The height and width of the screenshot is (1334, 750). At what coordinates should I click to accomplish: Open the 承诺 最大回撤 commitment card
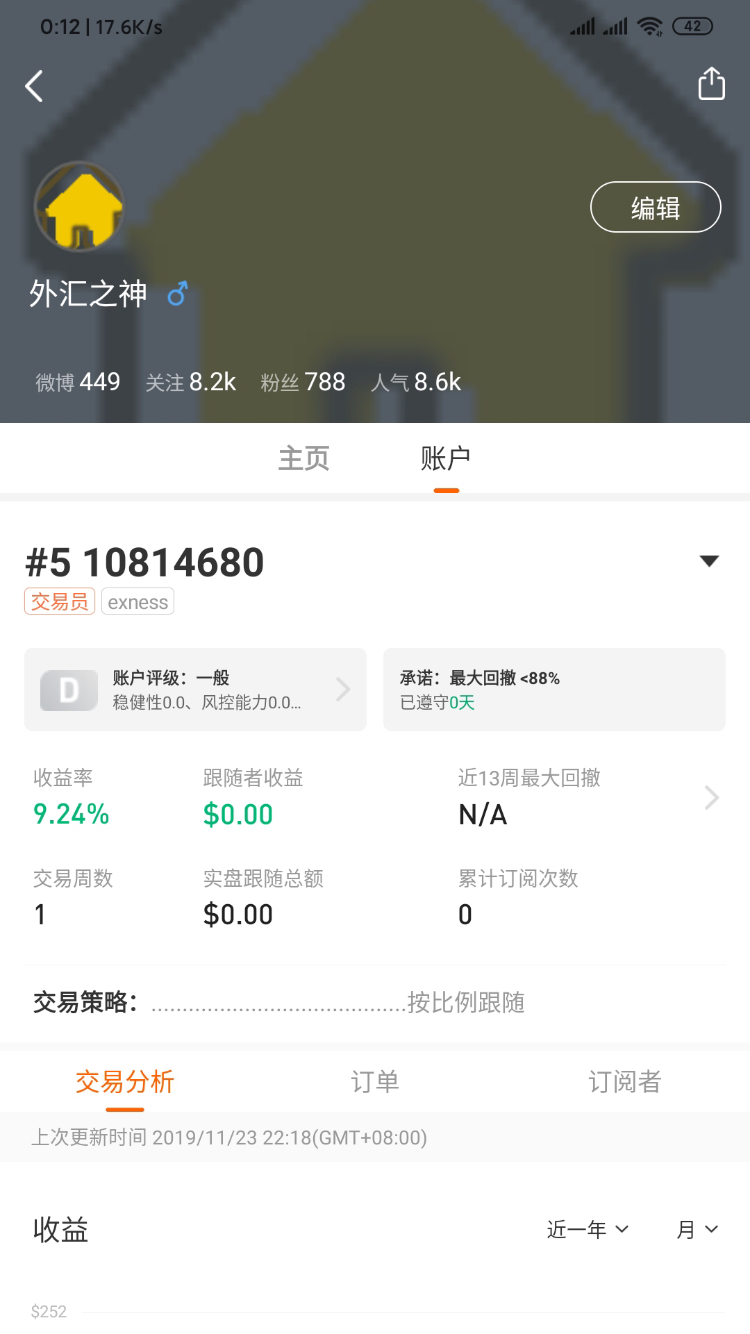[x=554, y=690]
